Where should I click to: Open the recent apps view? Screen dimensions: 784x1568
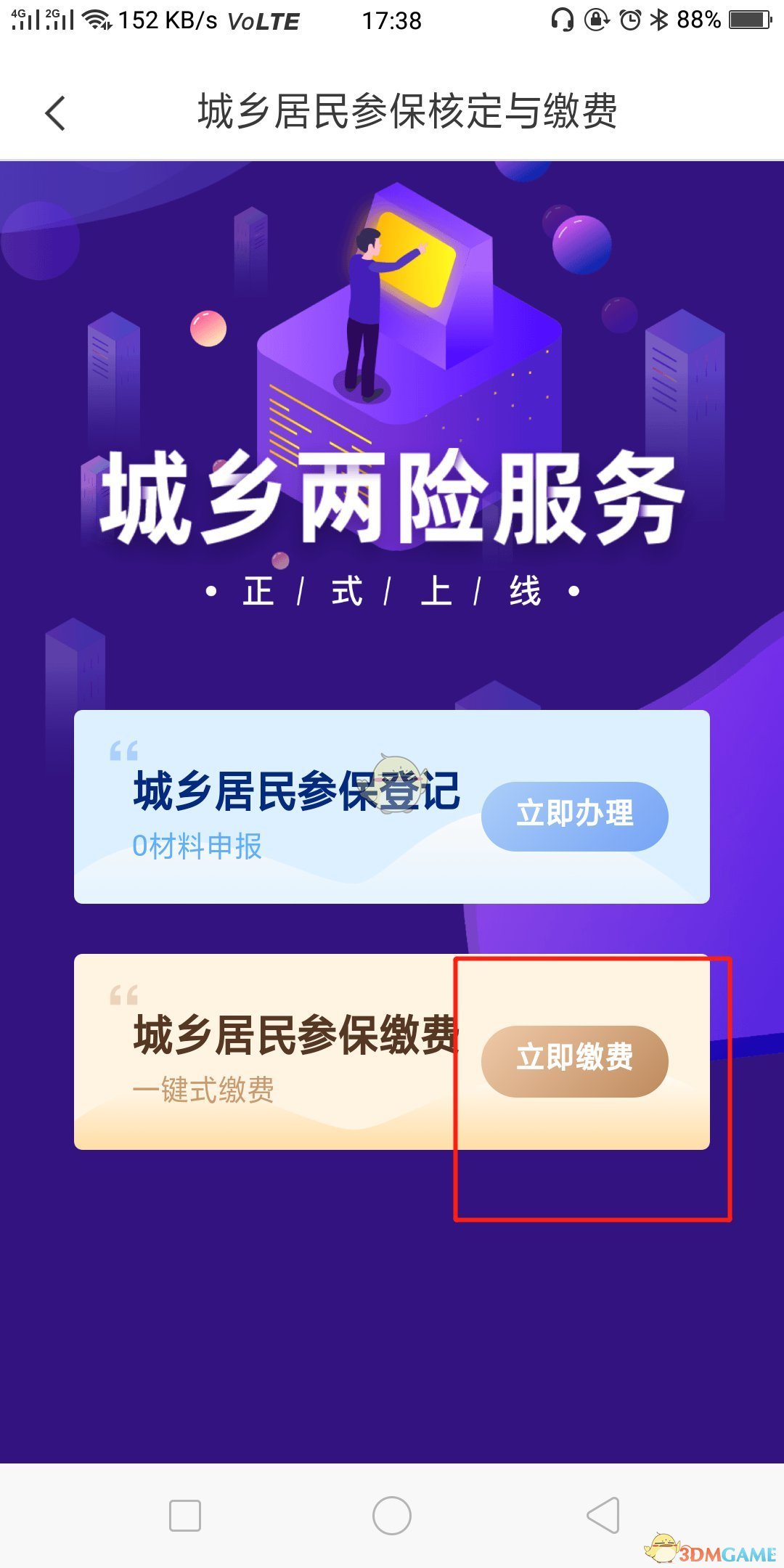184,1516
